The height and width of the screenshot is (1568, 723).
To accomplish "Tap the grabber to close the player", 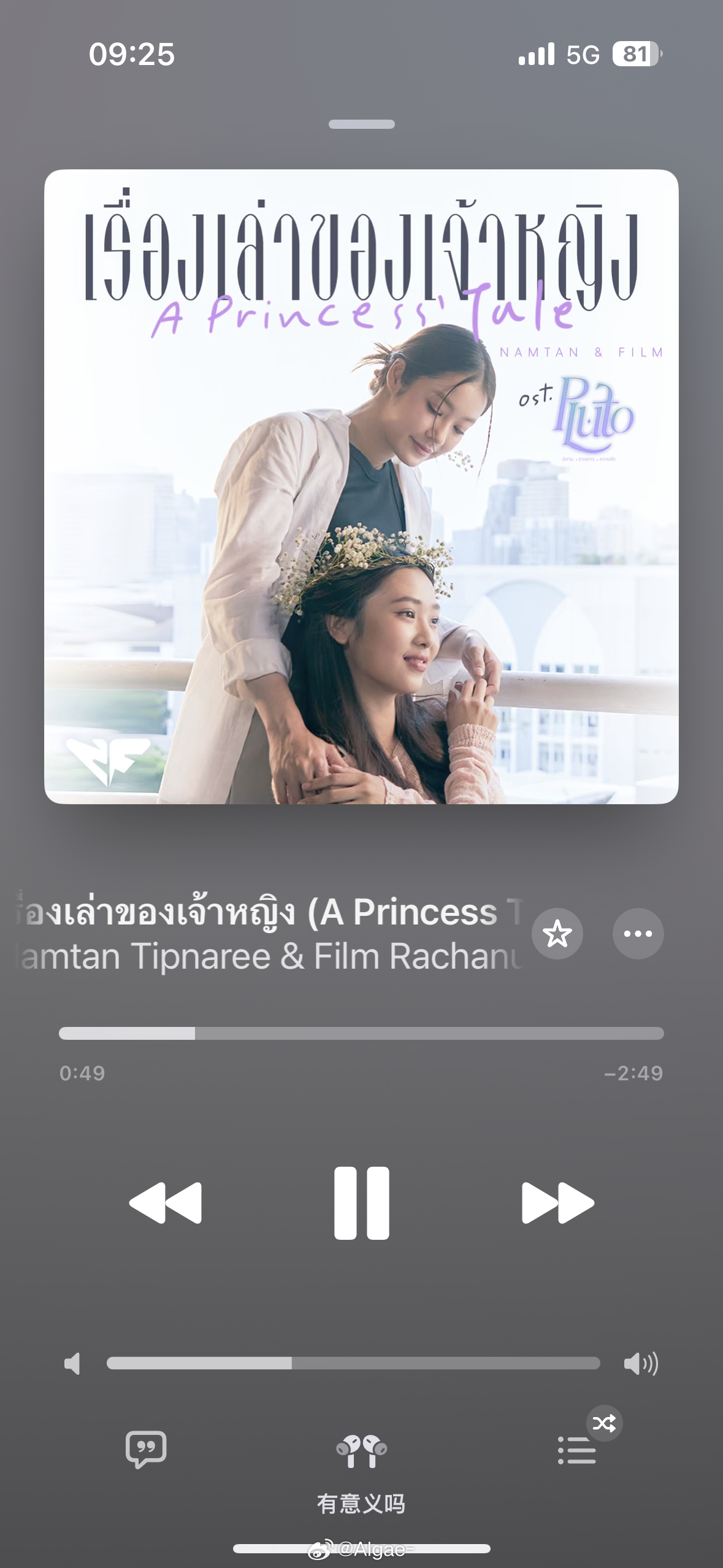I will point(362,124).
